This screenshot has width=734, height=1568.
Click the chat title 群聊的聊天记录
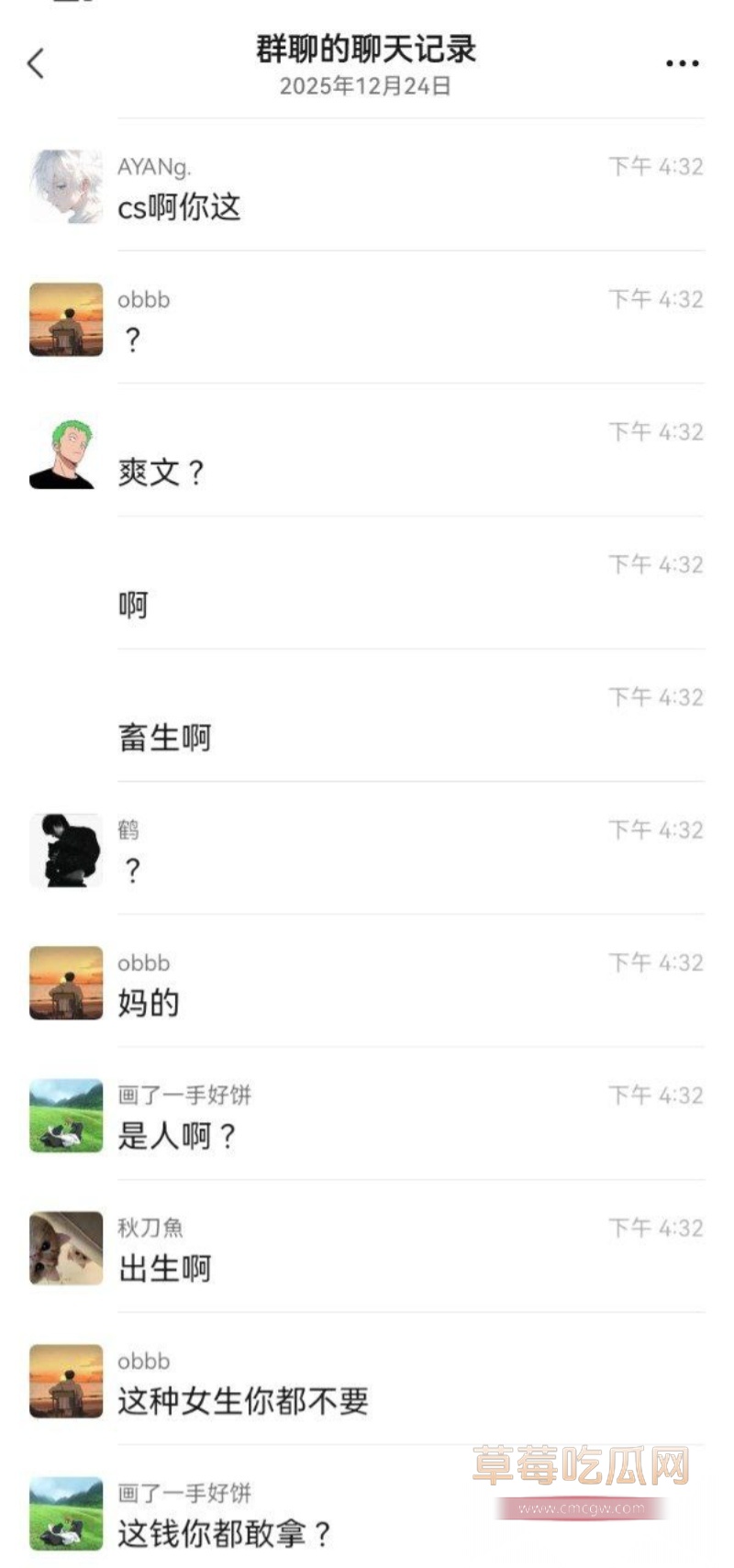tap(367, 50)
